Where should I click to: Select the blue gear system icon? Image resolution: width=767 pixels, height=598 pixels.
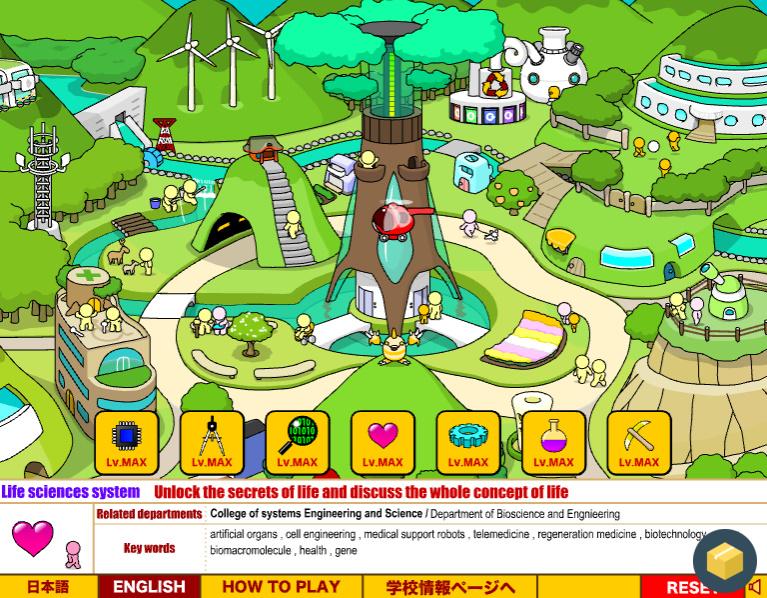tap(468, 443)
